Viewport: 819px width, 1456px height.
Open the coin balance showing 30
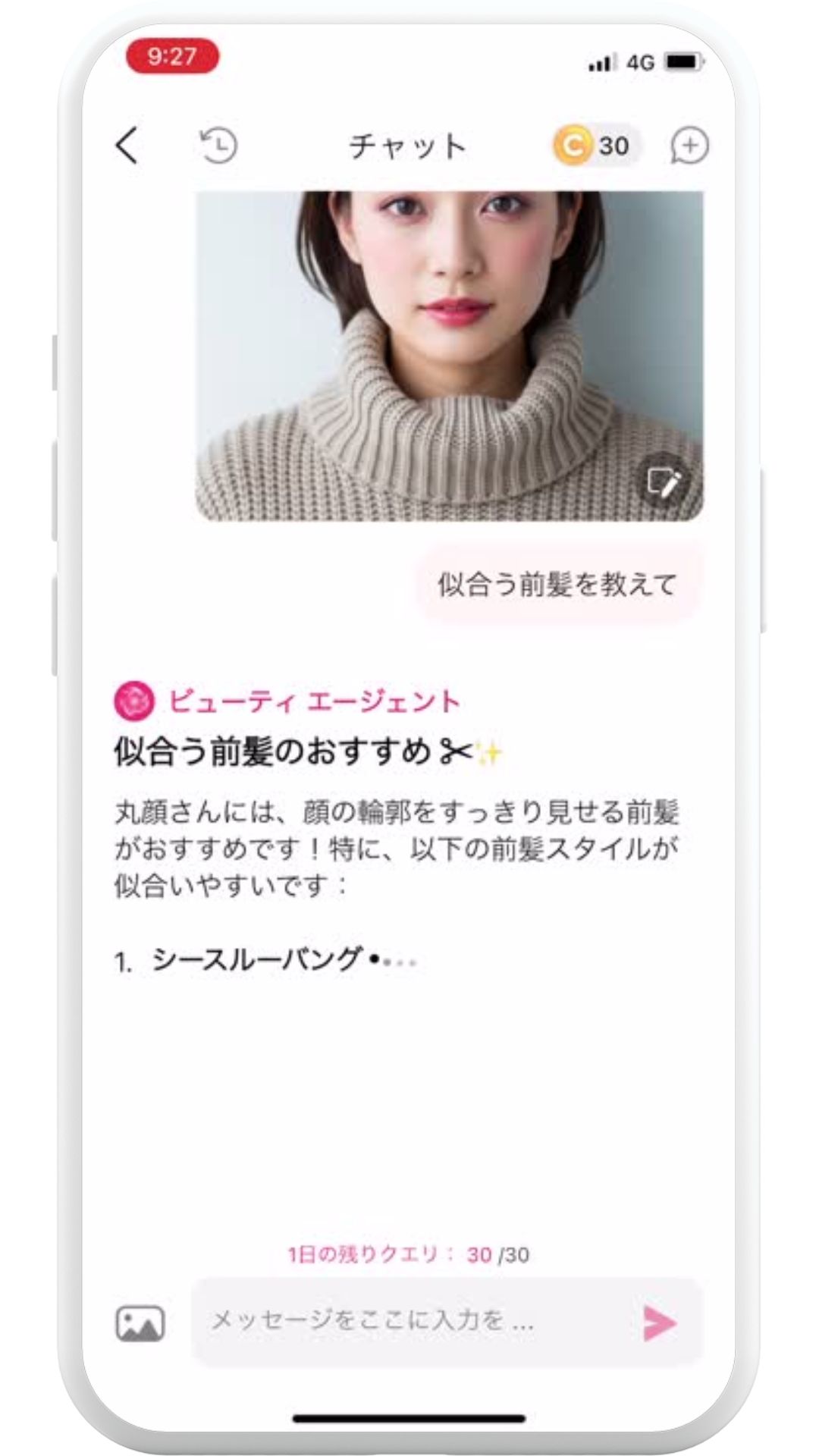coord(596,145)
